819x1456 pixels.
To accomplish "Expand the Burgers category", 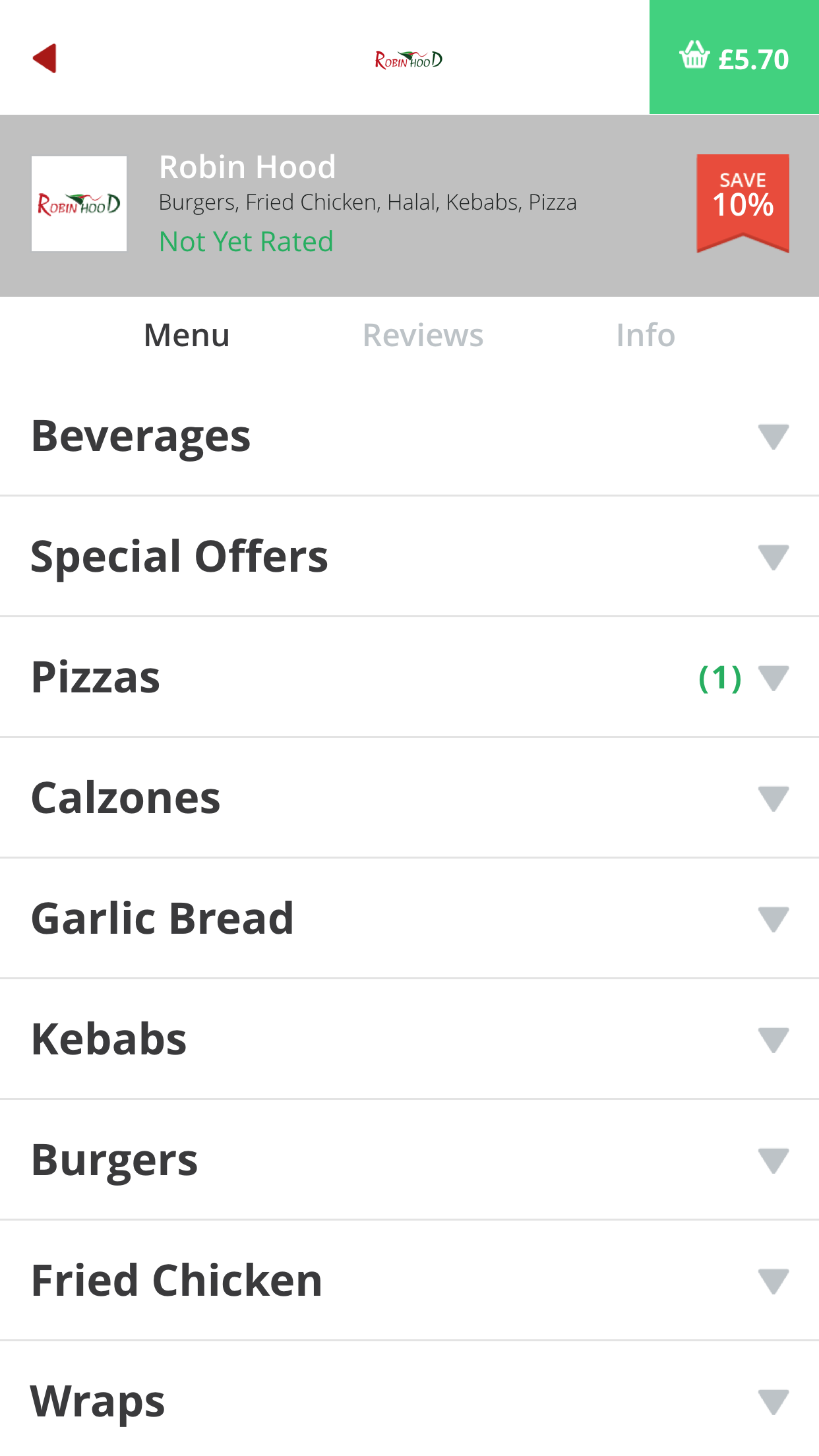I will coord(409,1160).
